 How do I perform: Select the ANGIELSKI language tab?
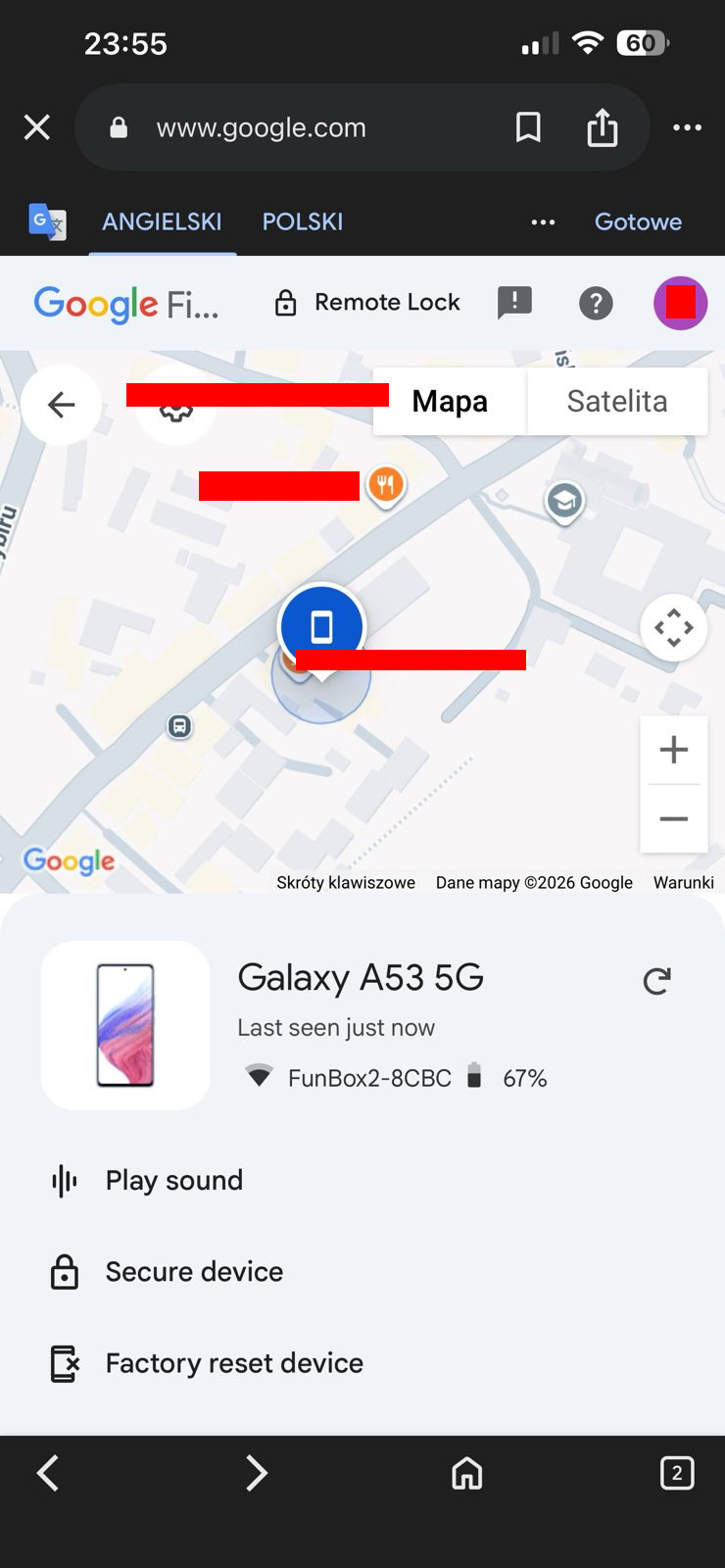tap(162, 221)
